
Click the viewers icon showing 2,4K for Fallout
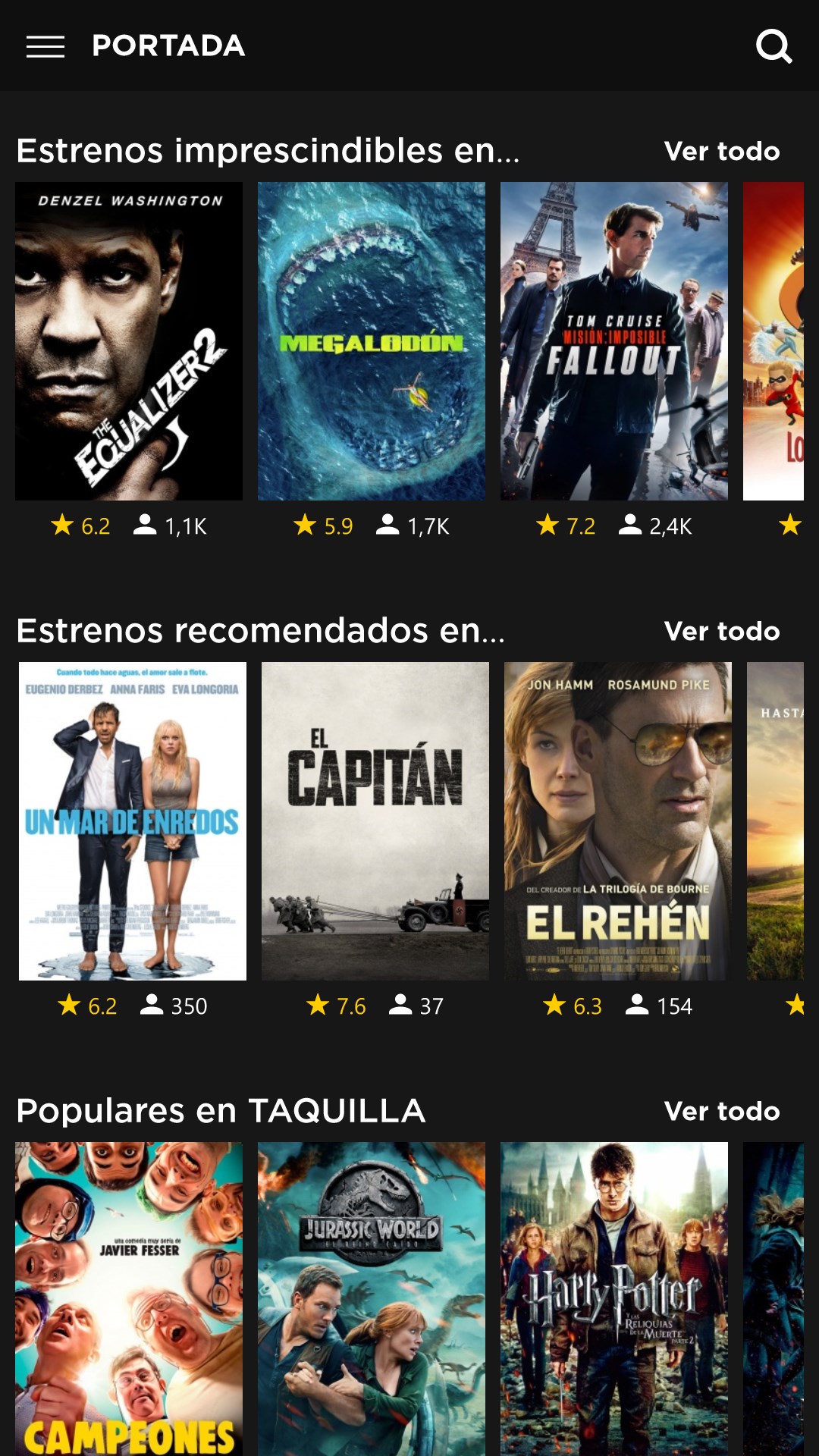point(630,524)
